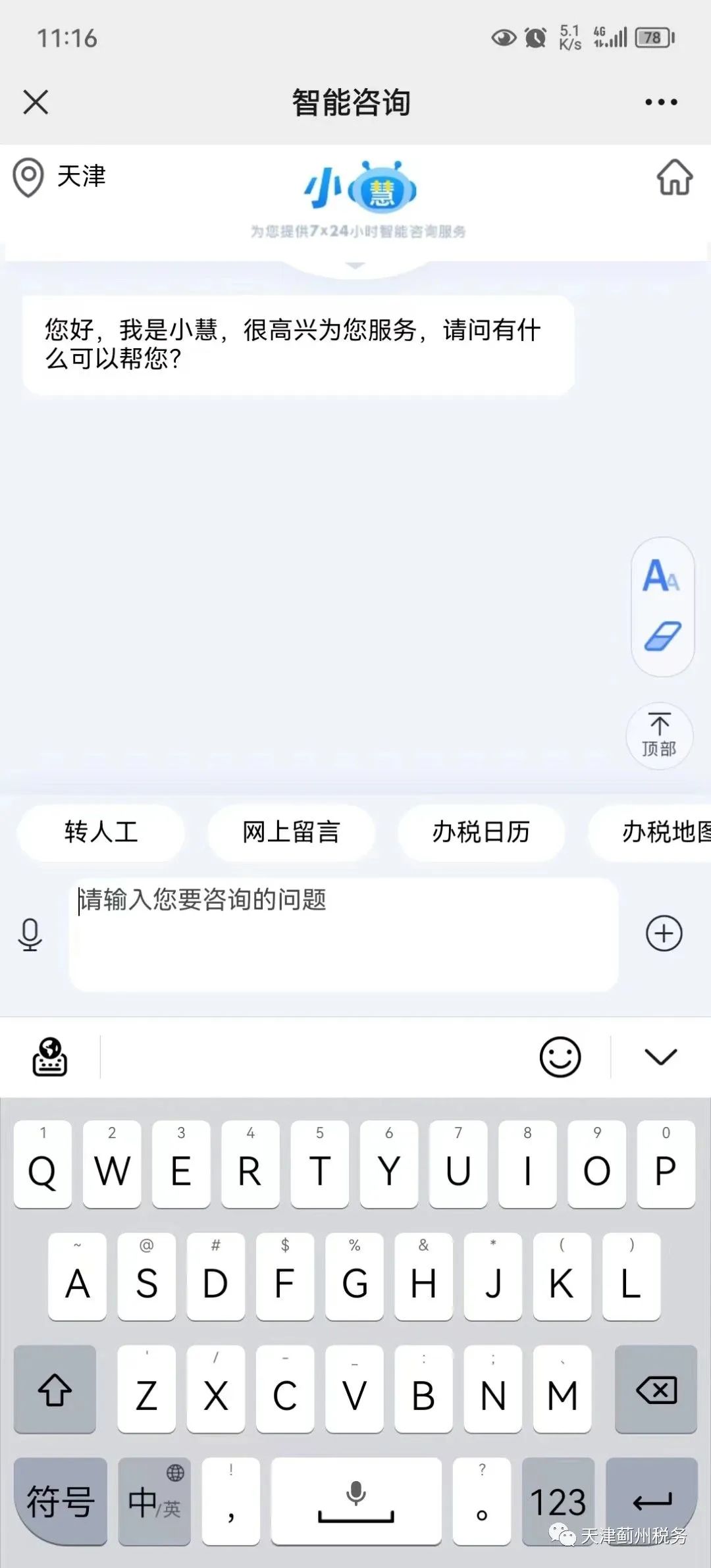Screen dimensions: 711x1568
Task: Focus the 请输入您要咨询的问题 field
Action: pyautogui.click(x=344, y=934)
